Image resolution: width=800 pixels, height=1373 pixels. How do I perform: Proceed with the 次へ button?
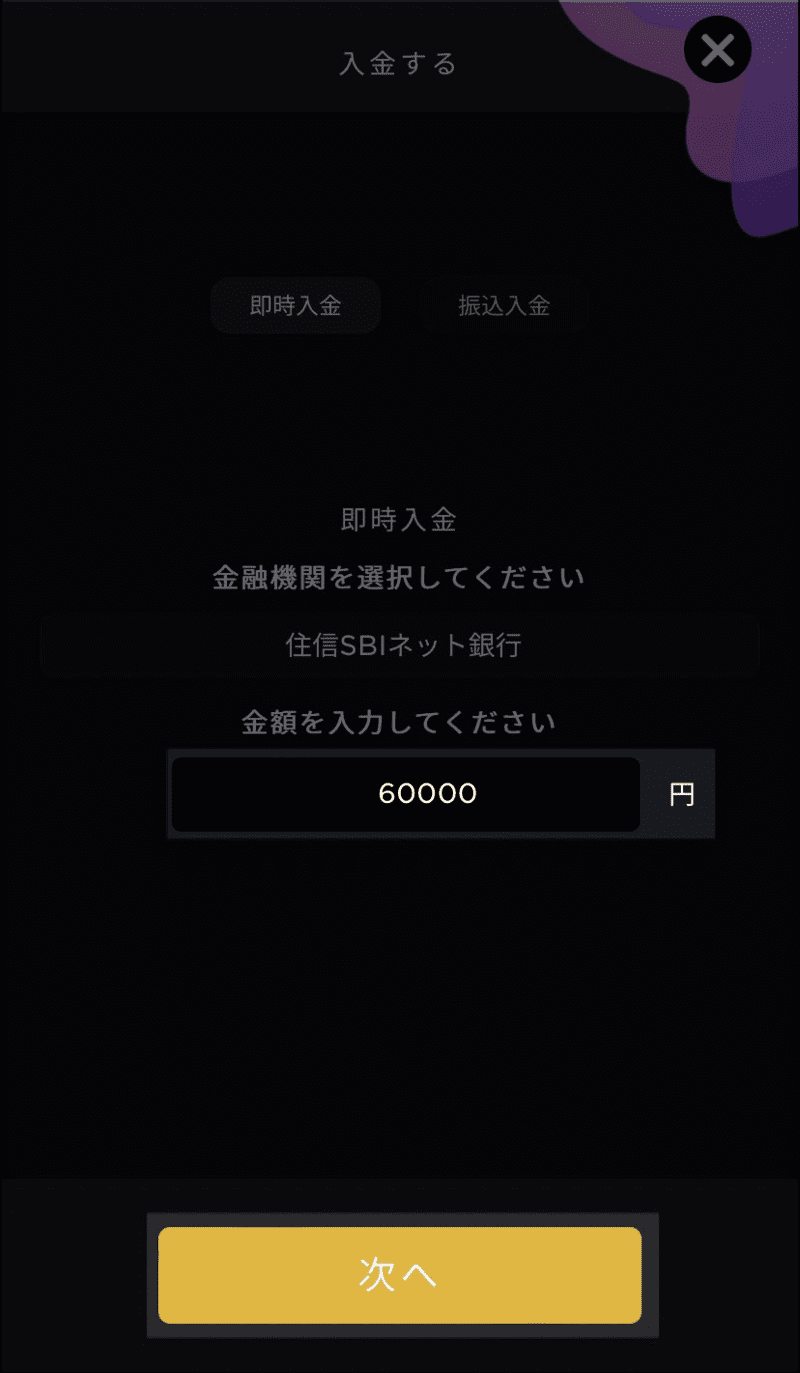pyautogui.click(x=399, y=1275)
